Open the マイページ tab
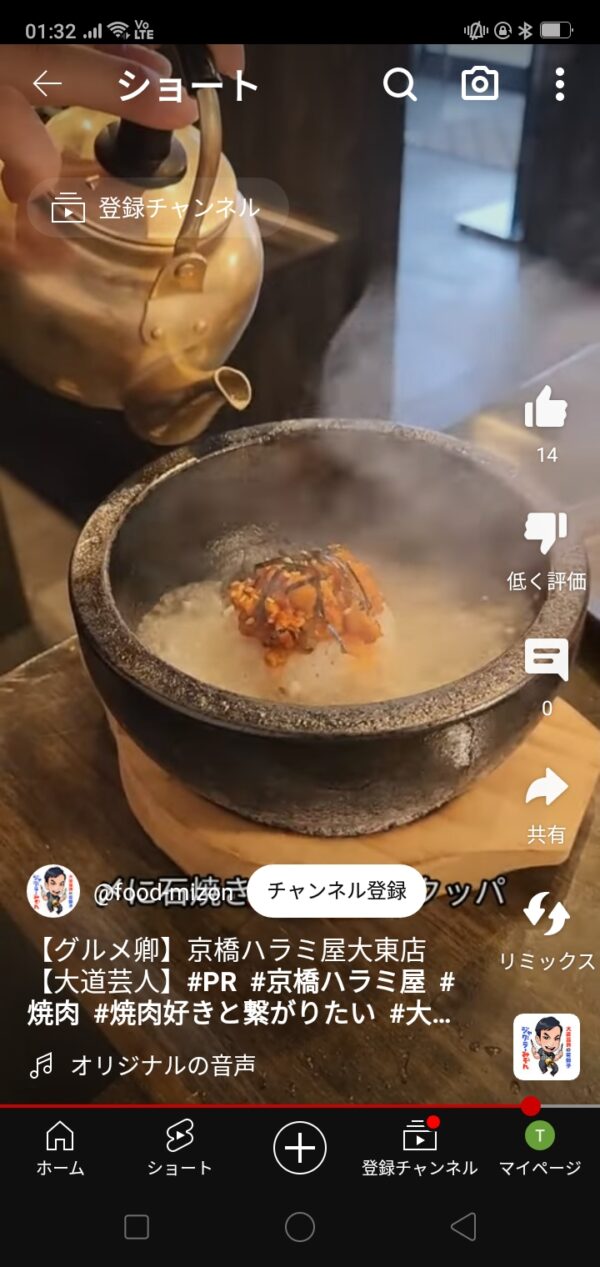 (540, 1149)
